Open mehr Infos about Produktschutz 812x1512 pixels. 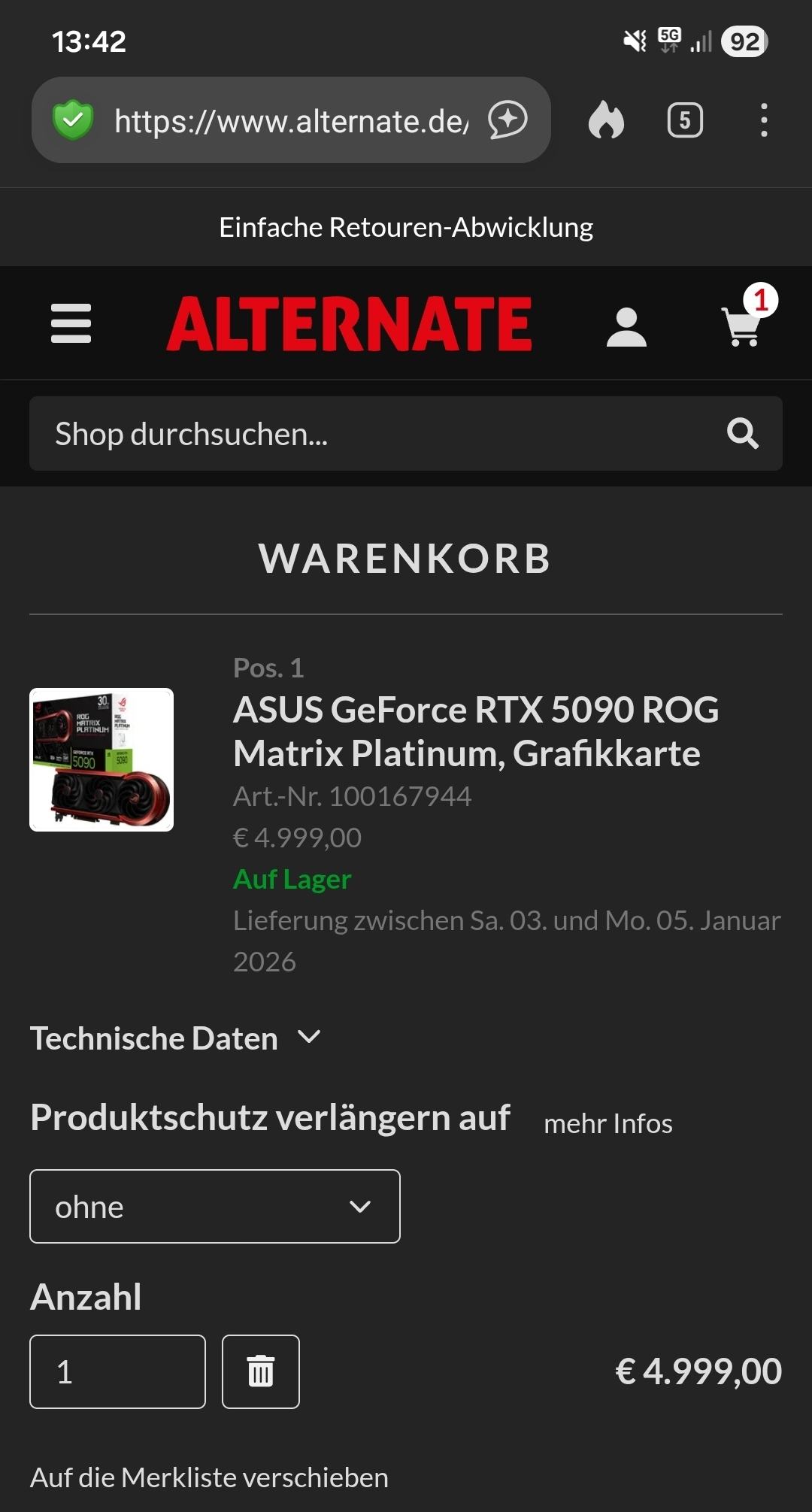607,1123
